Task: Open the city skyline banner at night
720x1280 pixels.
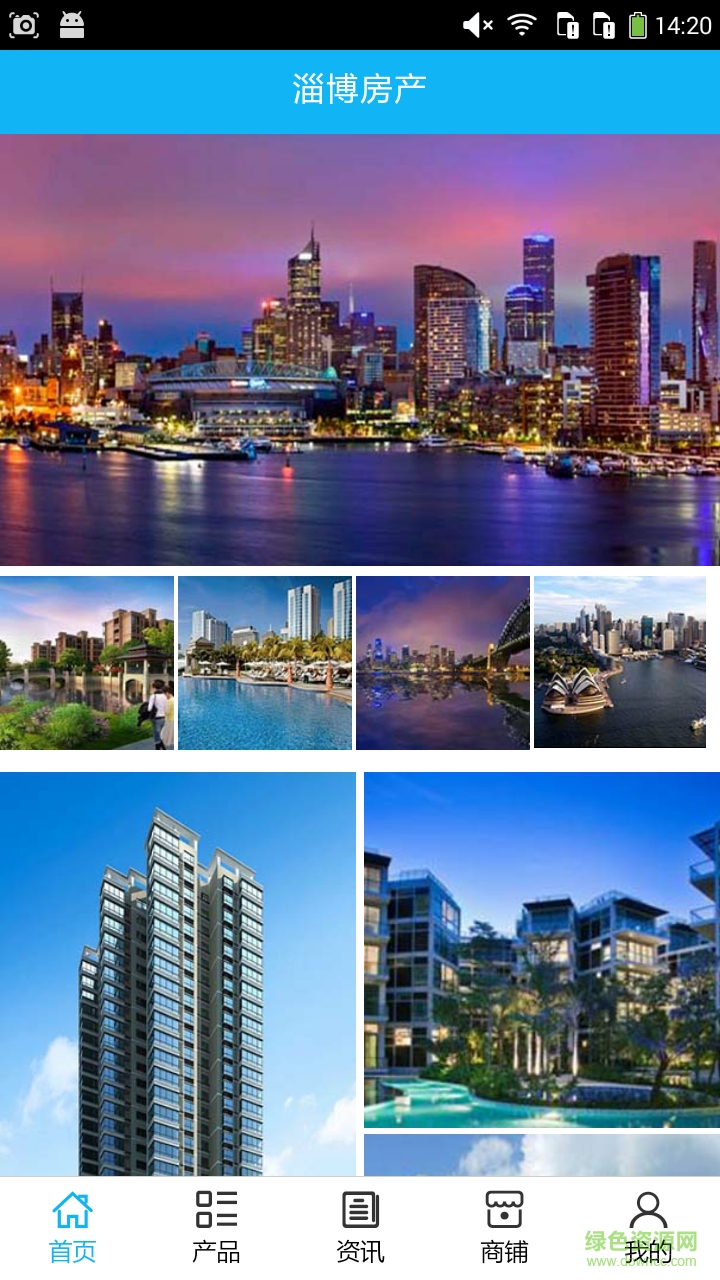Action: coord(360,350)
